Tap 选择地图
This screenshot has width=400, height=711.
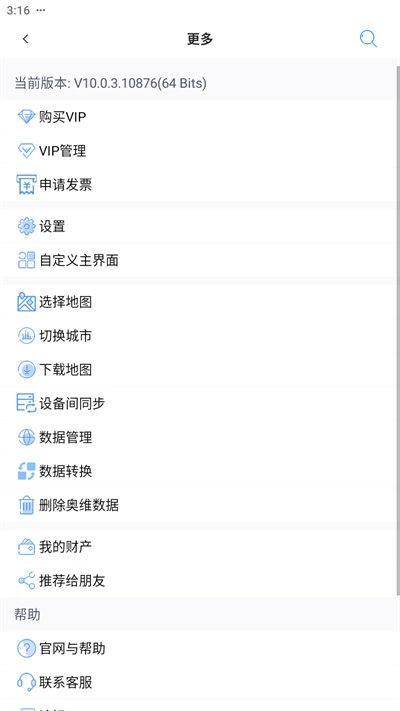point(199,302)
